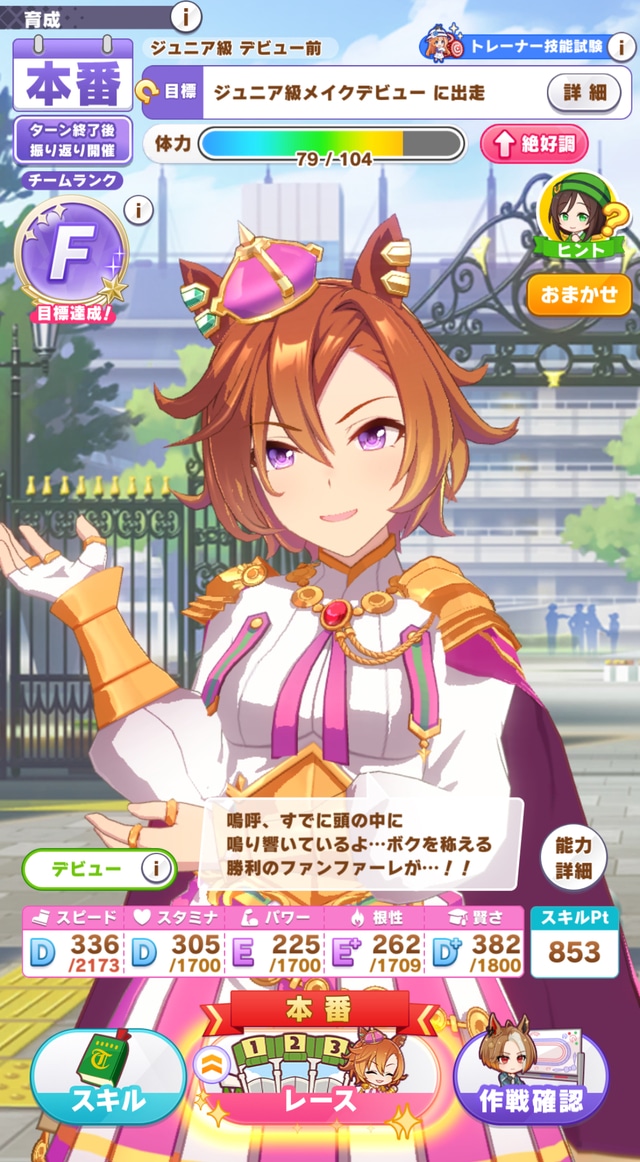This screenshot has width=640, height=1162.
Task: Tap the info icon near team rank F
Action: [x=138, y=209]
